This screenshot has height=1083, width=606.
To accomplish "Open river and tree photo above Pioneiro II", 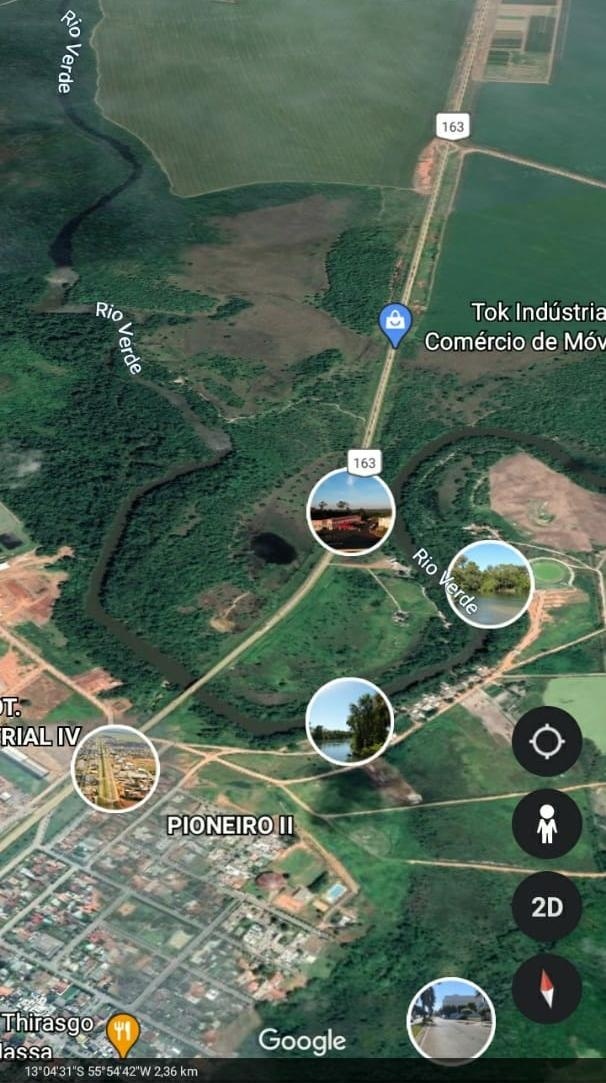I will tap(350, 722).
